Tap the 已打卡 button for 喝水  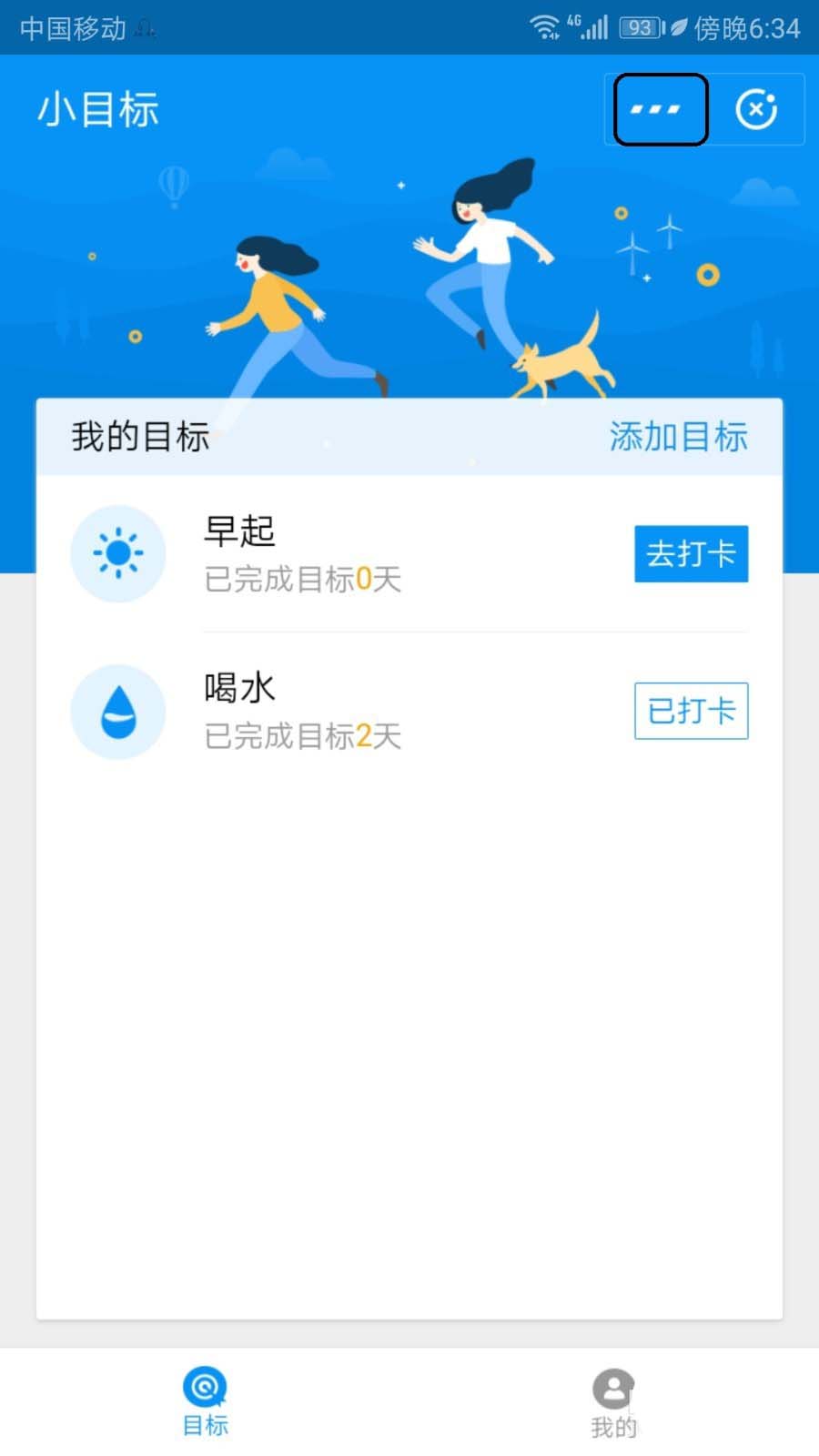(x=691, y=711)
